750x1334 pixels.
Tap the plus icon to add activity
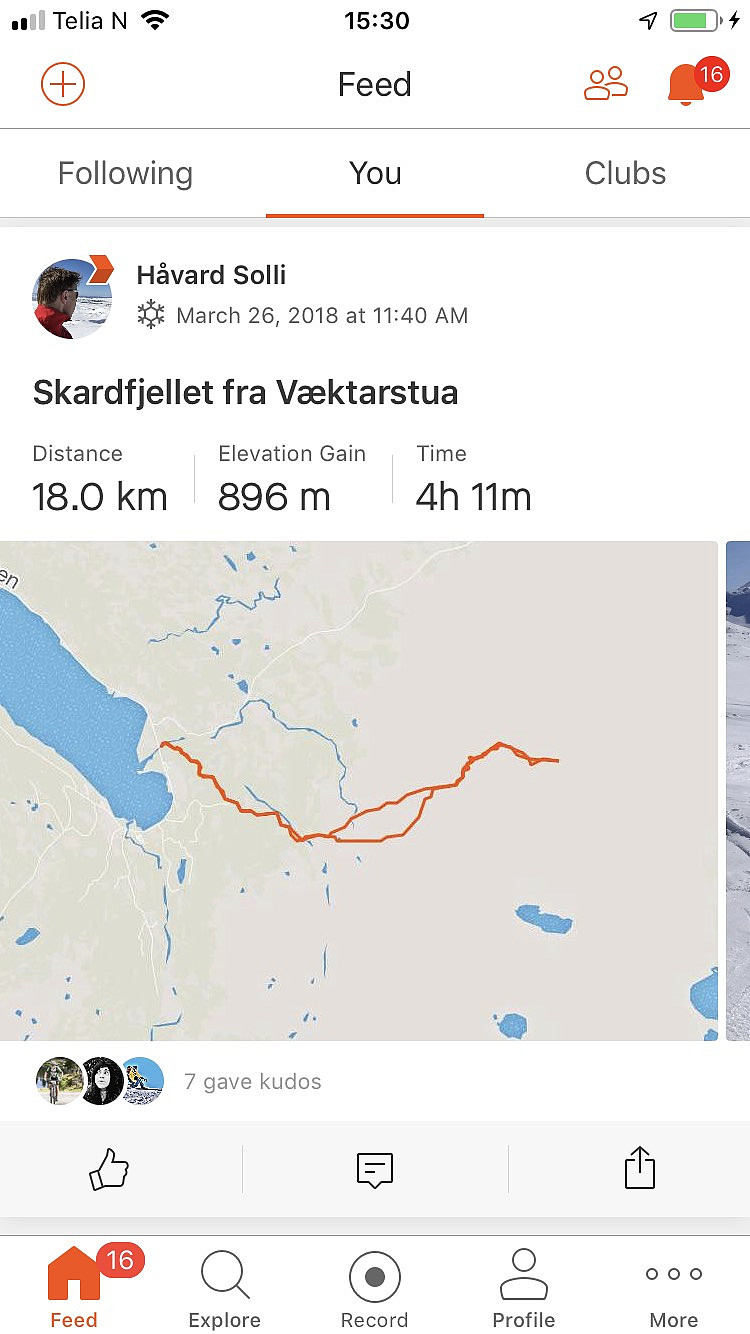pyautogui.click(x=63, y=84)
